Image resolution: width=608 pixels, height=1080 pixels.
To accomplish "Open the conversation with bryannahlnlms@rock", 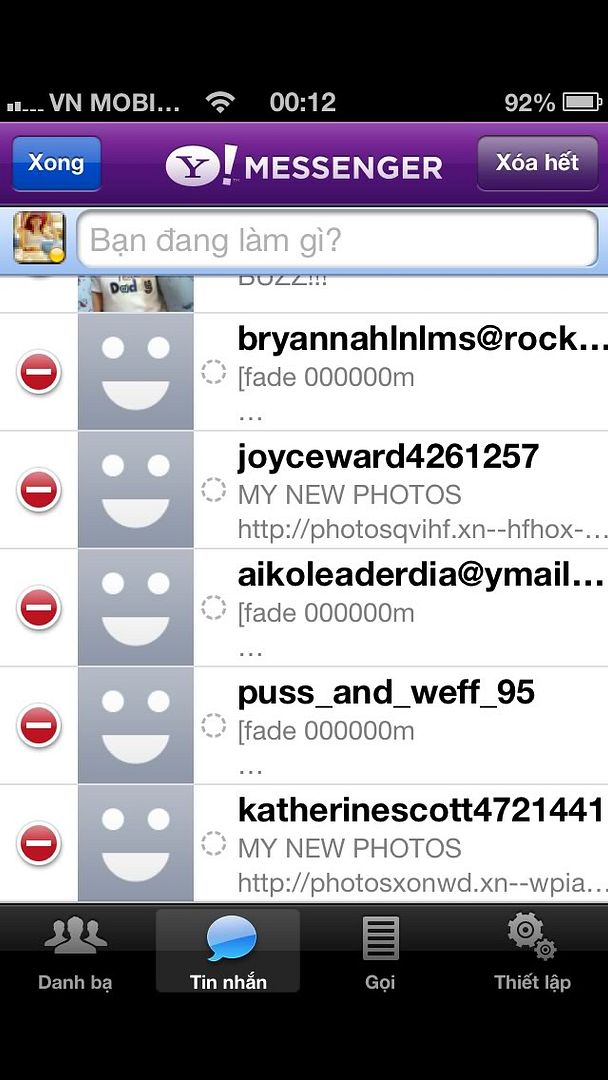I will 400,373.
